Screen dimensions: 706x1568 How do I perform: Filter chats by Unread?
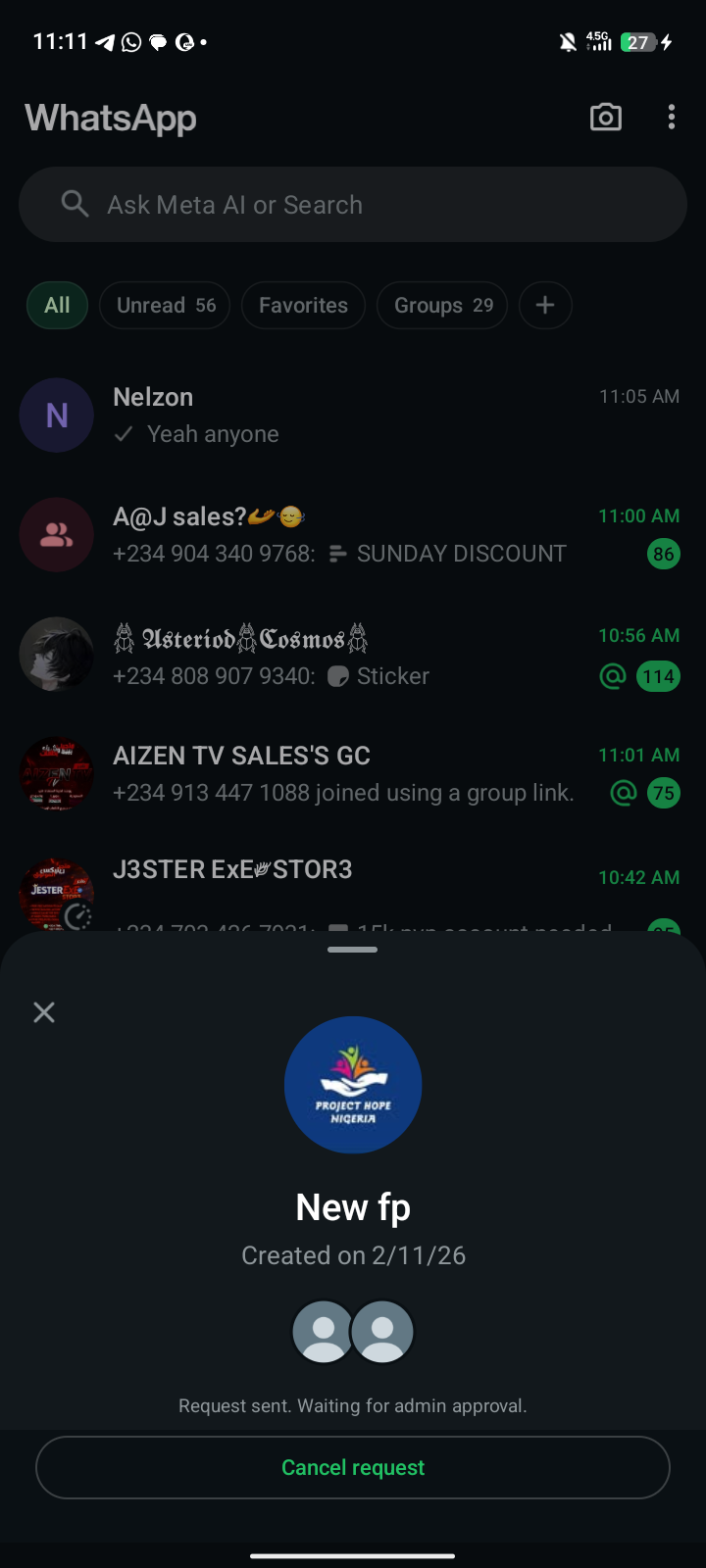(x=165, y=305)
